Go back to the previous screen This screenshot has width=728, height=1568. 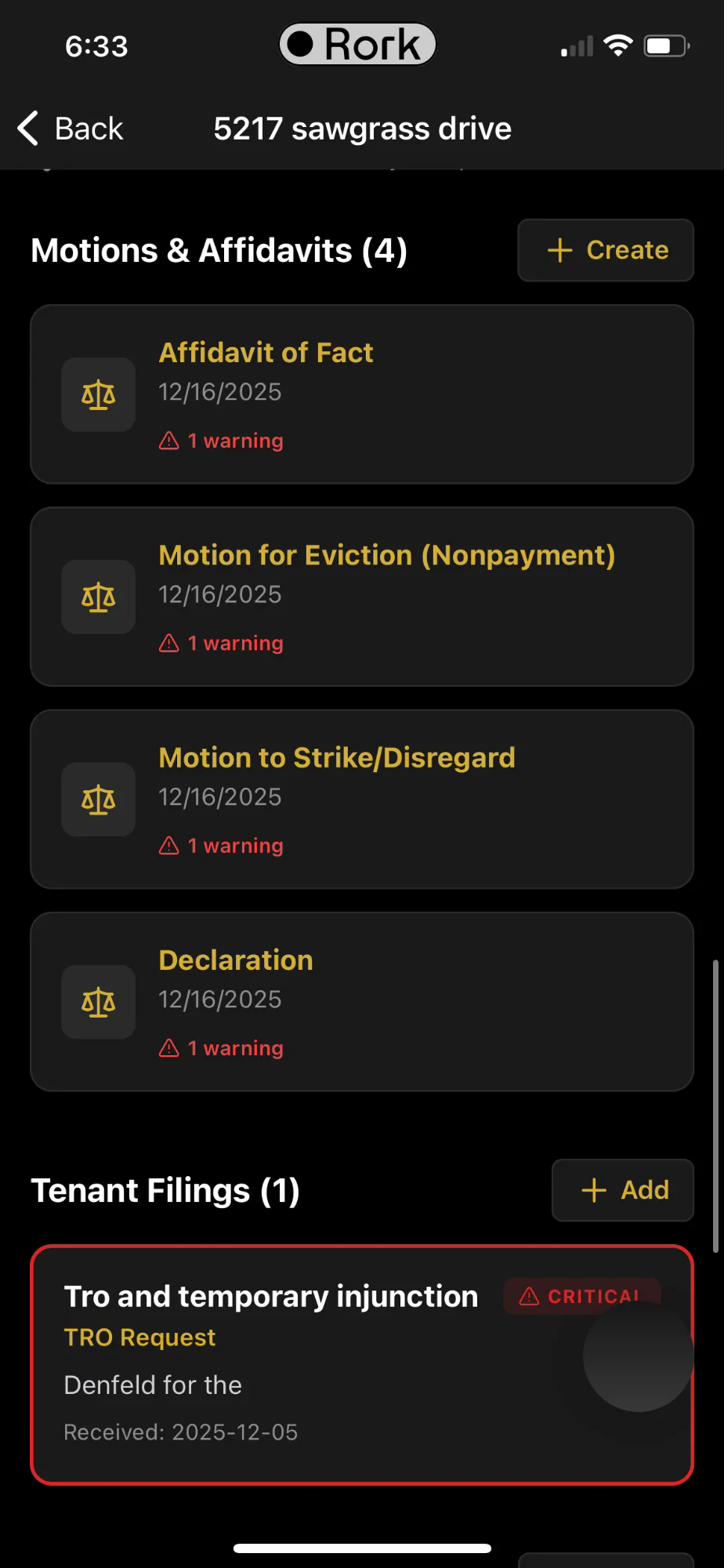[x=70, y=129]
